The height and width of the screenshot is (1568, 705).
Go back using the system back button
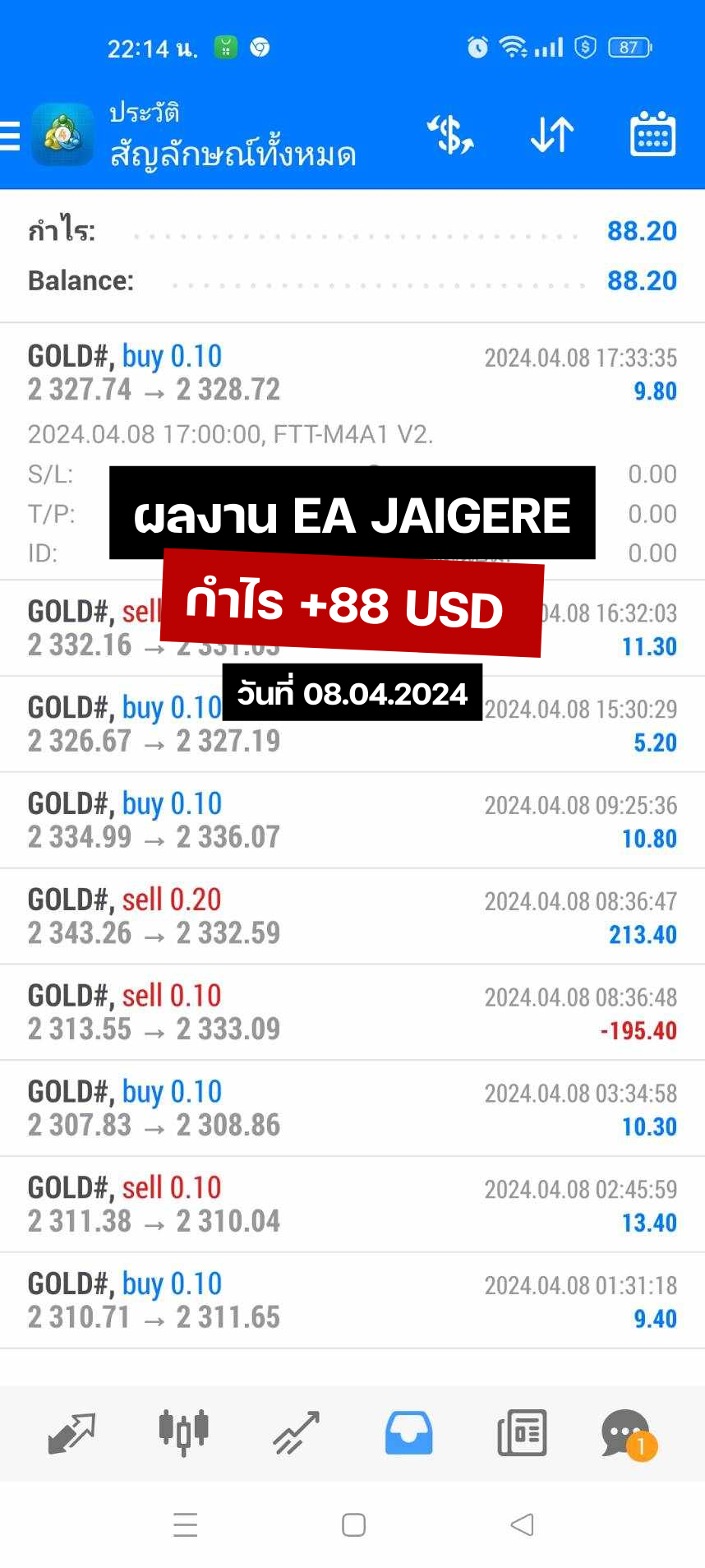pos(522,1525)
